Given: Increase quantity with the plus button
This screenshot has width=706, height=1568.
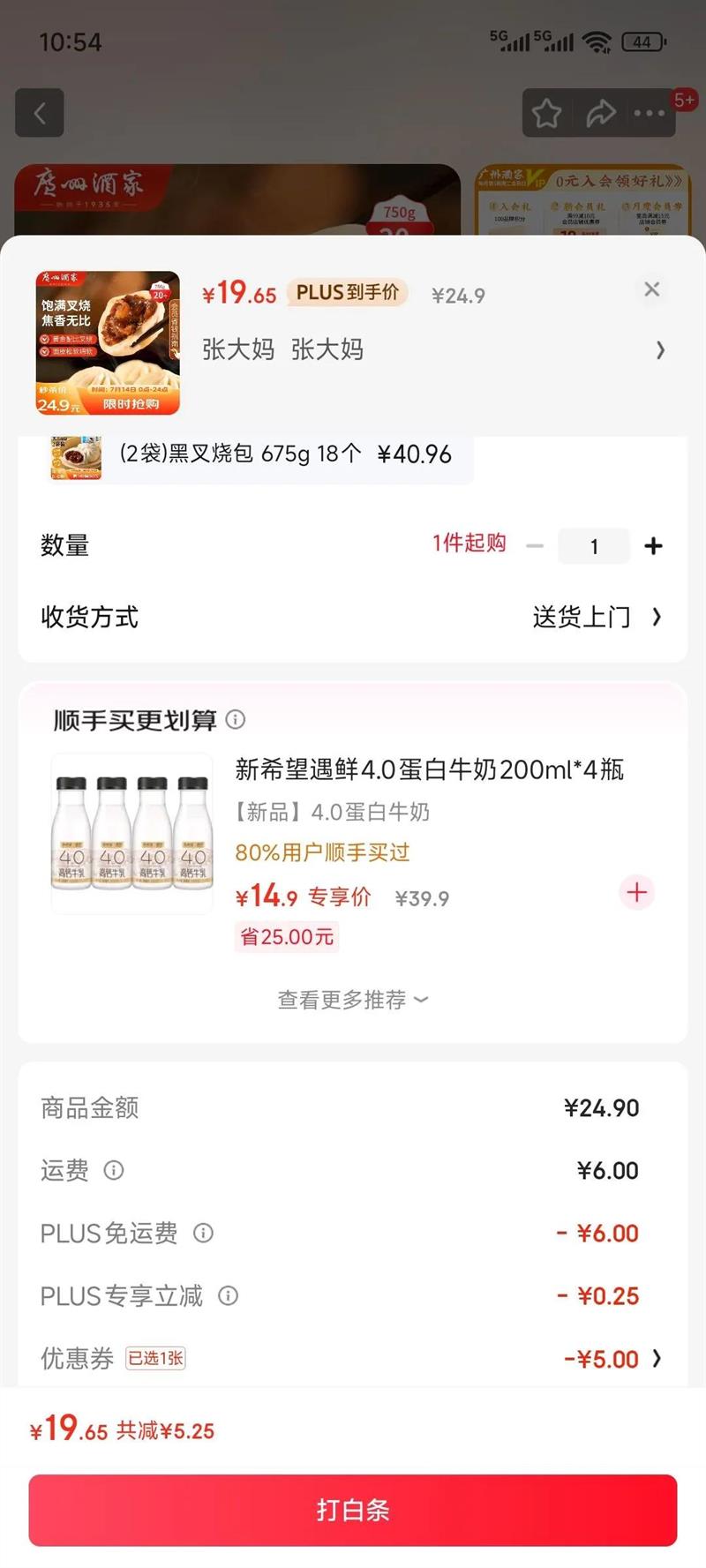Looking at the screenshot, I should (x=653, y=546).
